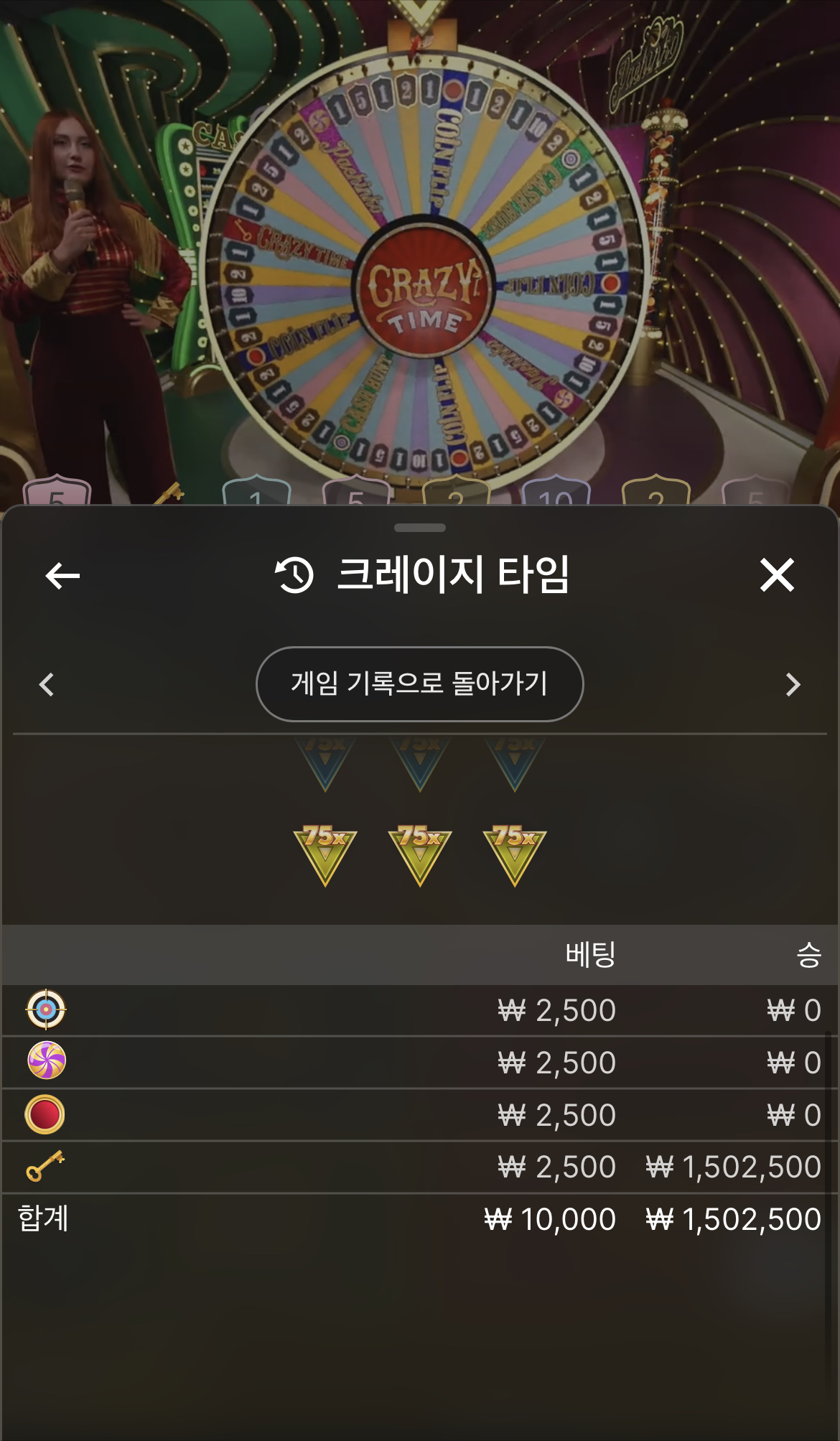Show the next game round with right chevron
840x1441 pixels.
tap(793, 684)
